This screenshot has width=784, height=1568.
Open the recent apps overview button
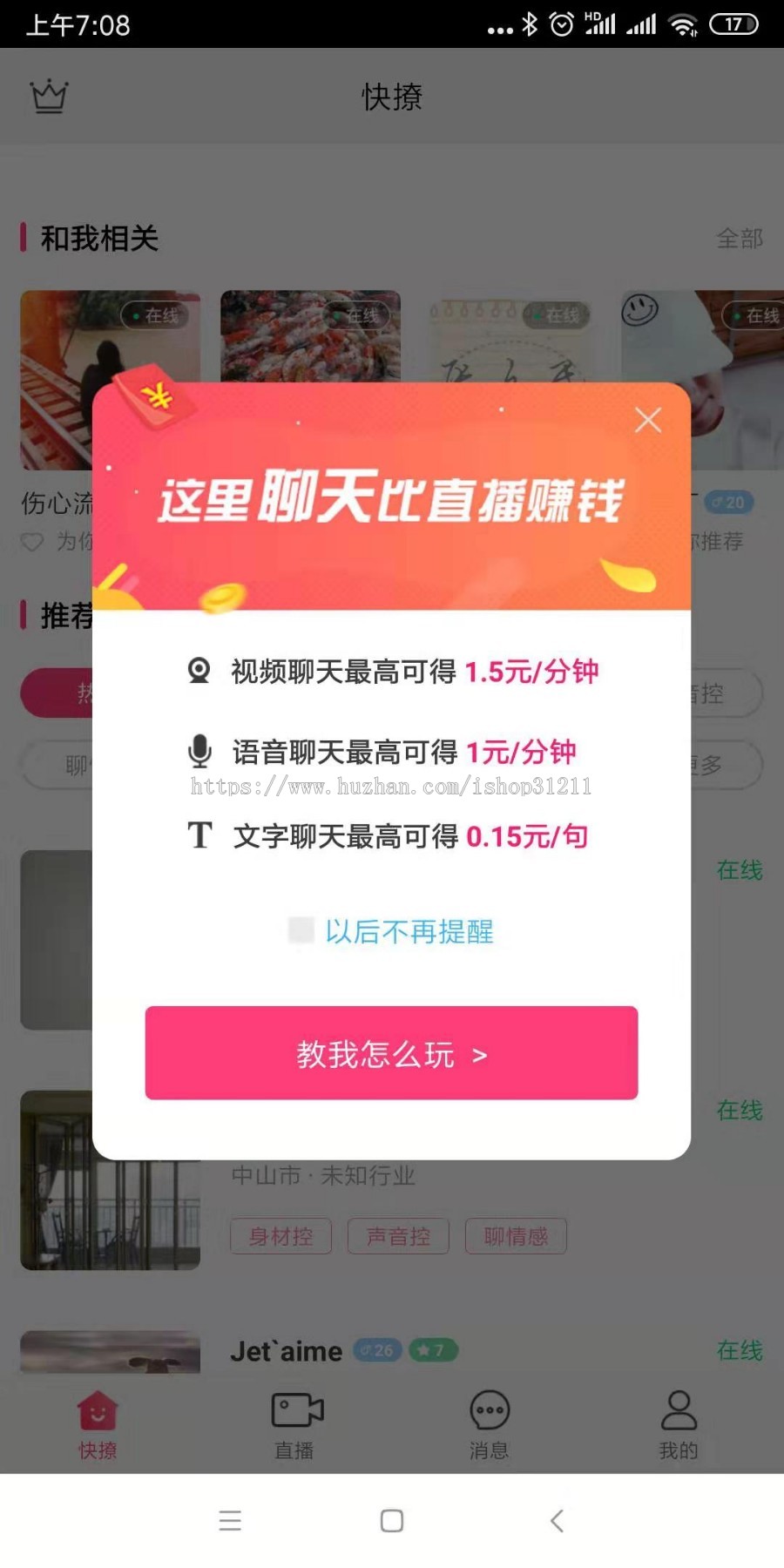[230, 1521]
